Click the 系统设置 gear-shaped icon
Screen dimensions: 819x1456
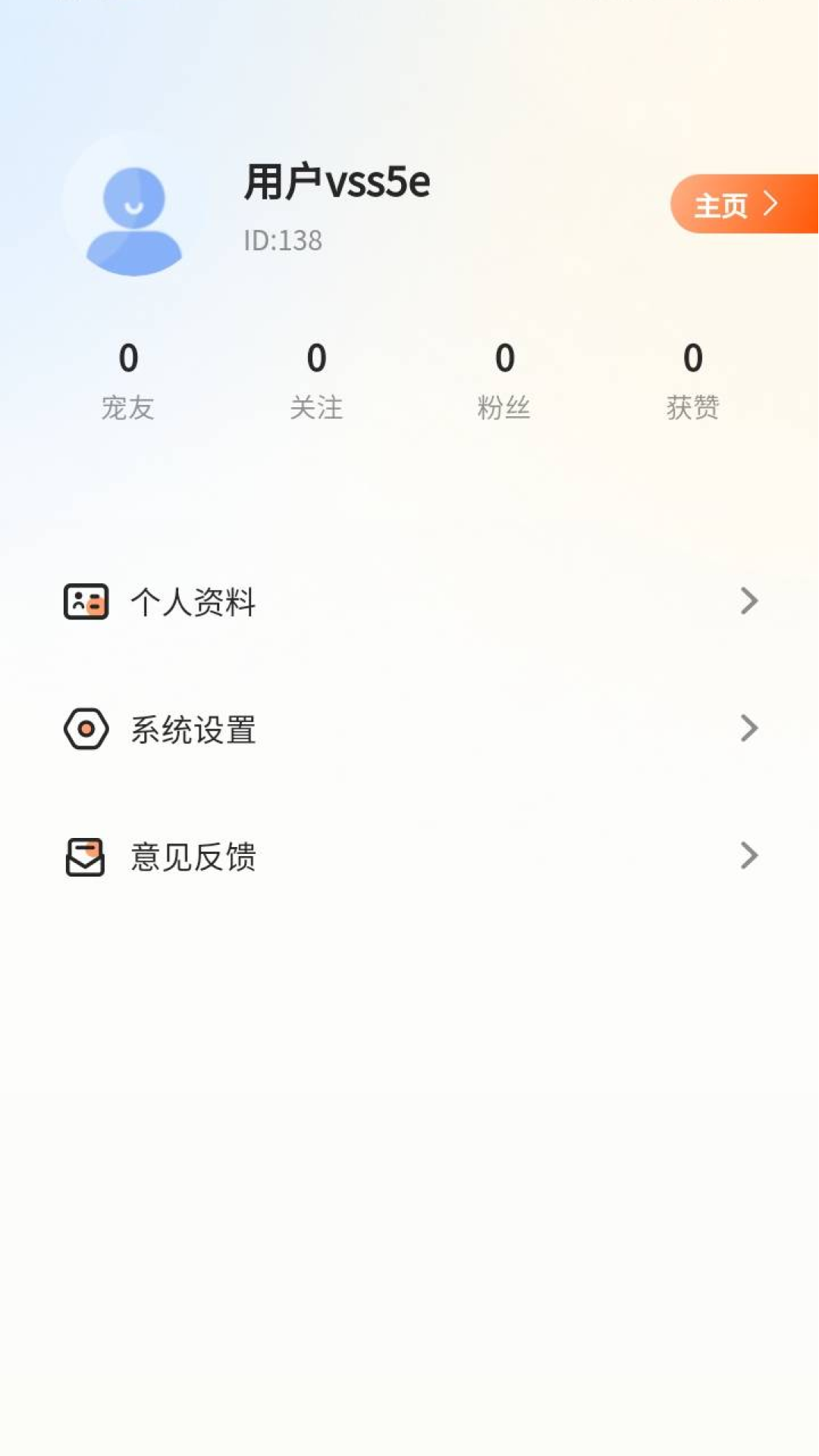(86, 730)
